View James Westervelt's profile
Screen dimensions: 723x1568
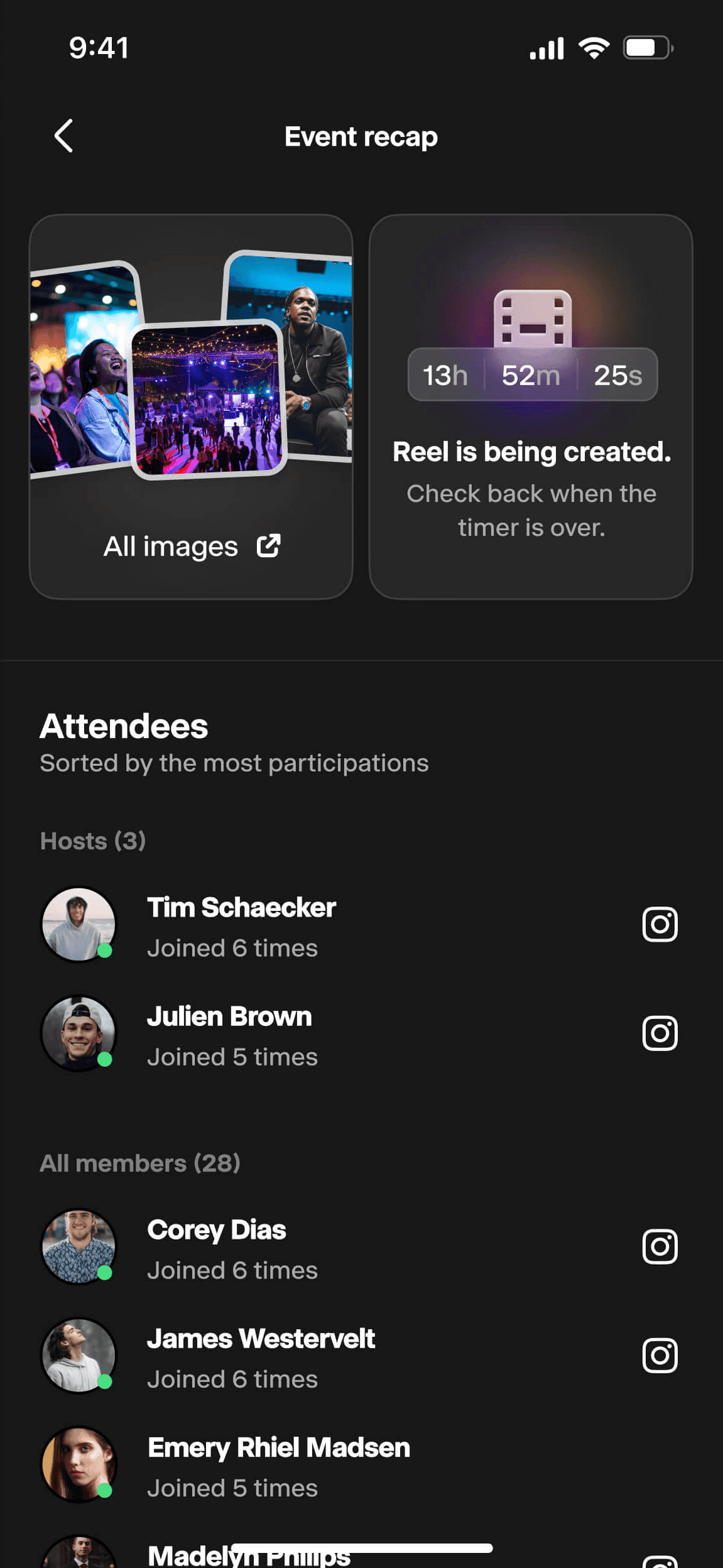(x=261, y=1356)
